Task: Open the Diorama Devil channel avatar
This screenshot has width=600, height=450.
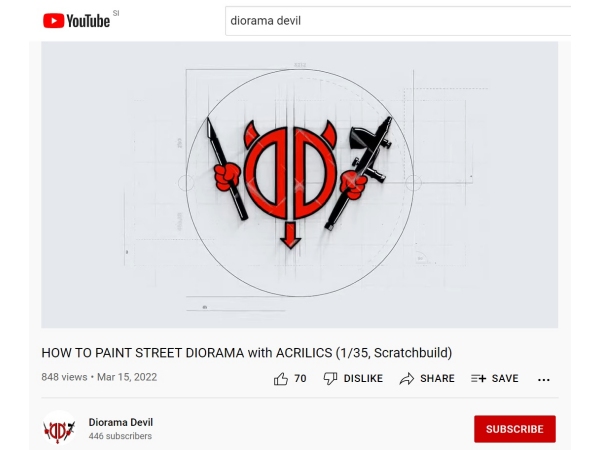Action: 59,429
